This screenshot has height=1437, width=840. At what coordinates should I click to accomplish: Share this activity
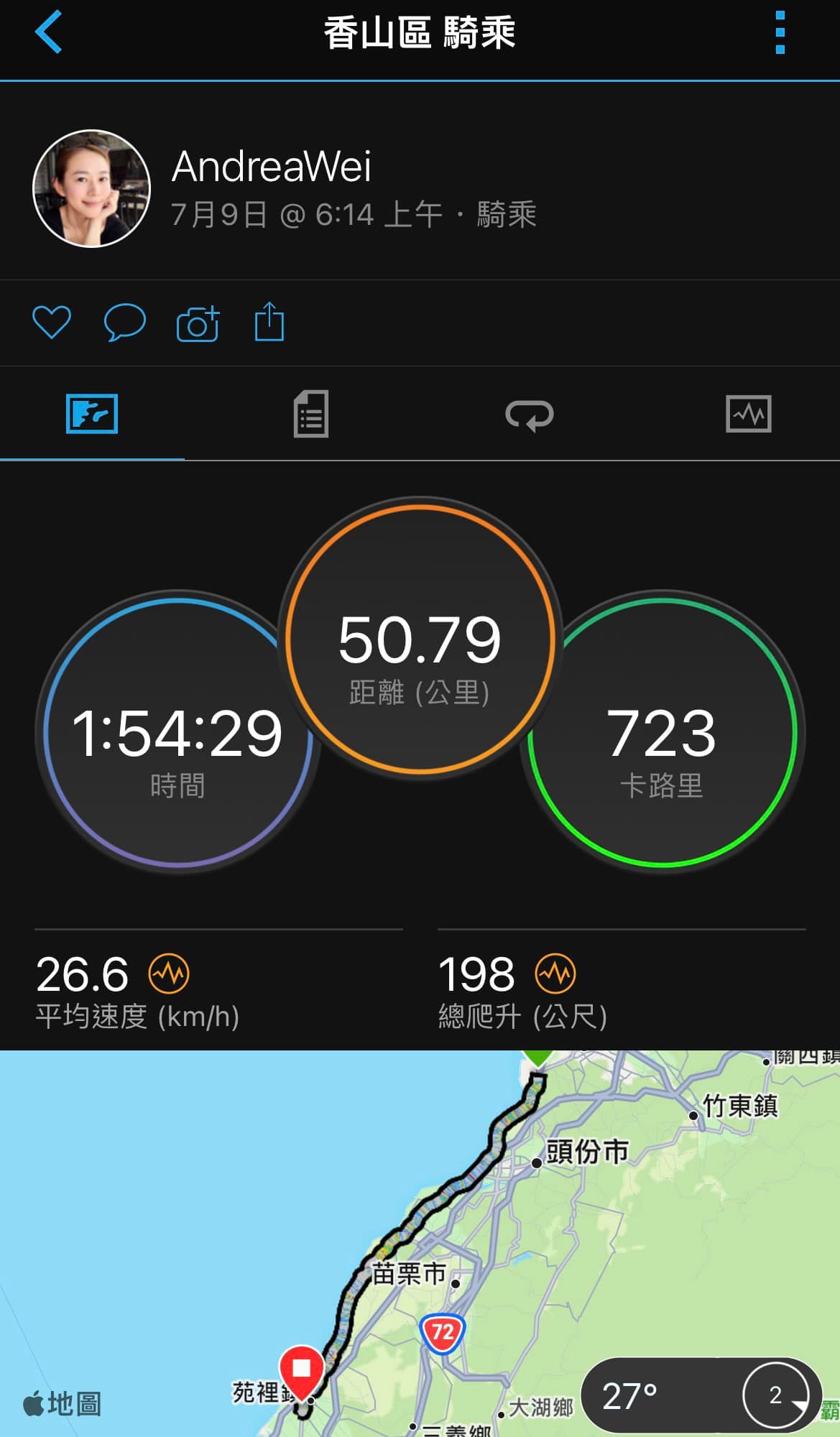tap(269, 322)
